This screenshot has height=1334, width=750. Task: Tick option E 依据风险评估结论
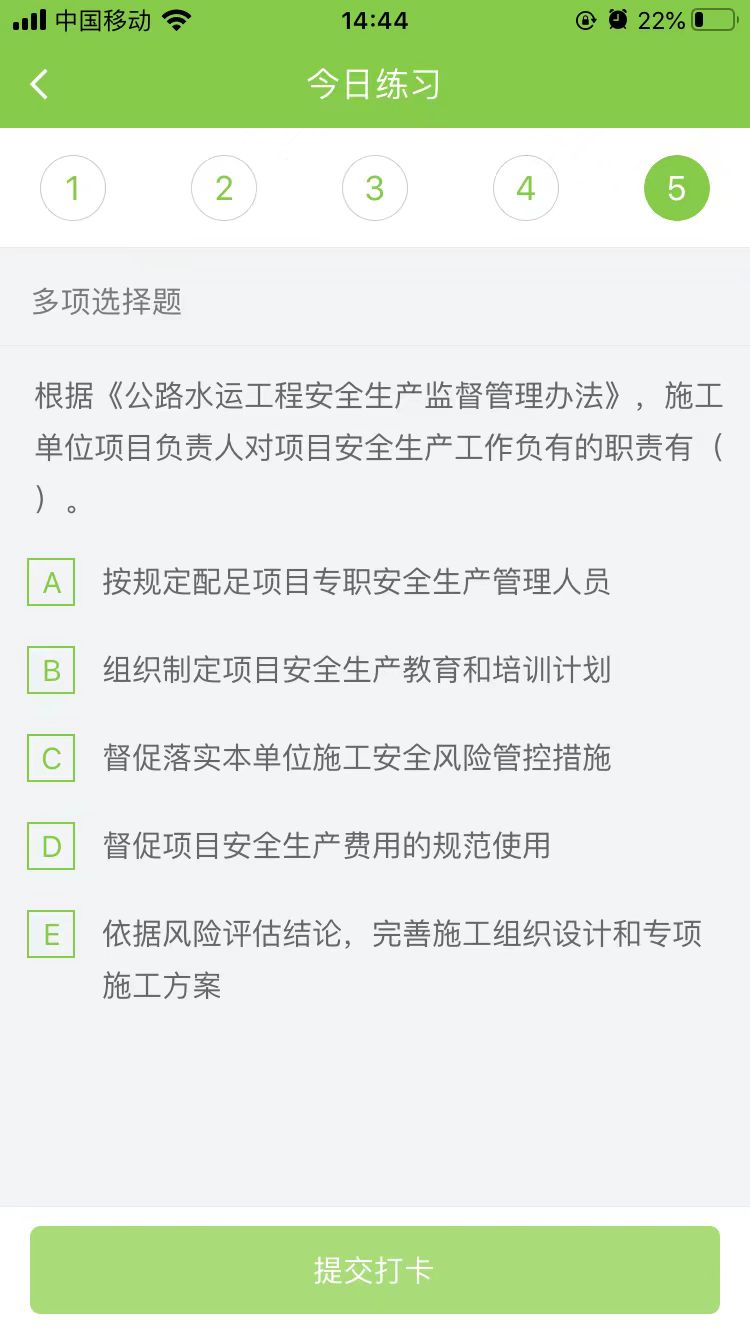tap(51, 934)
